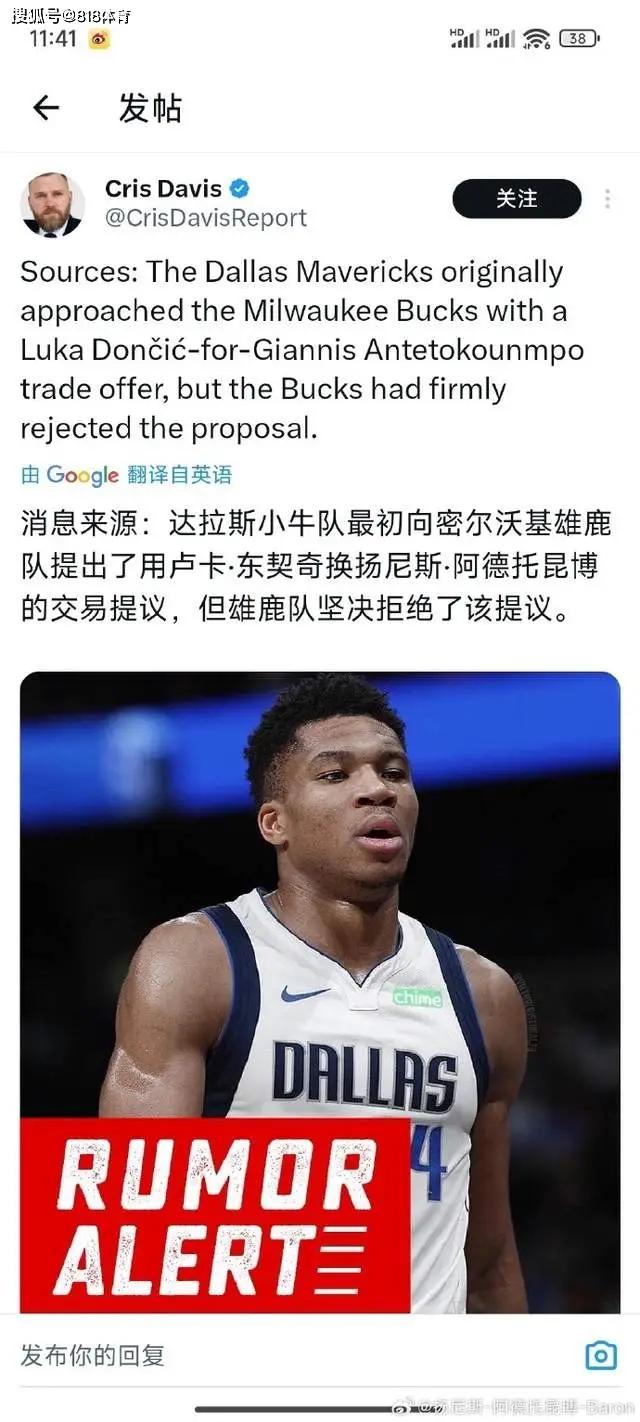Tap the Google translated-from-English link
The height and width of the screenshot is (1422, 640).
[x=127, y=475]
